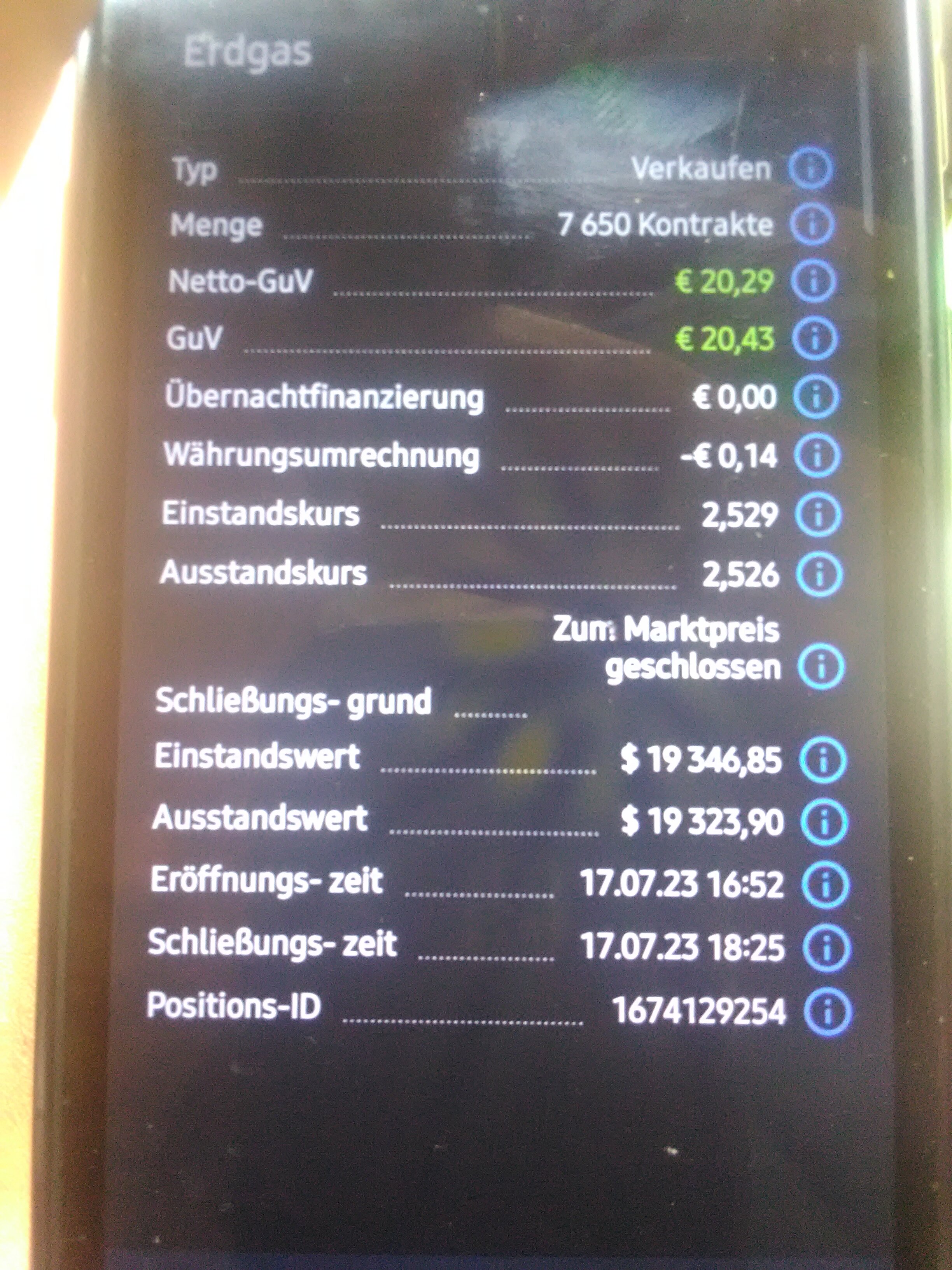This screenshot has width=952, height=1270.
Task: Tap the info icon next to Einstandskurs
Action: click(819, 515)
